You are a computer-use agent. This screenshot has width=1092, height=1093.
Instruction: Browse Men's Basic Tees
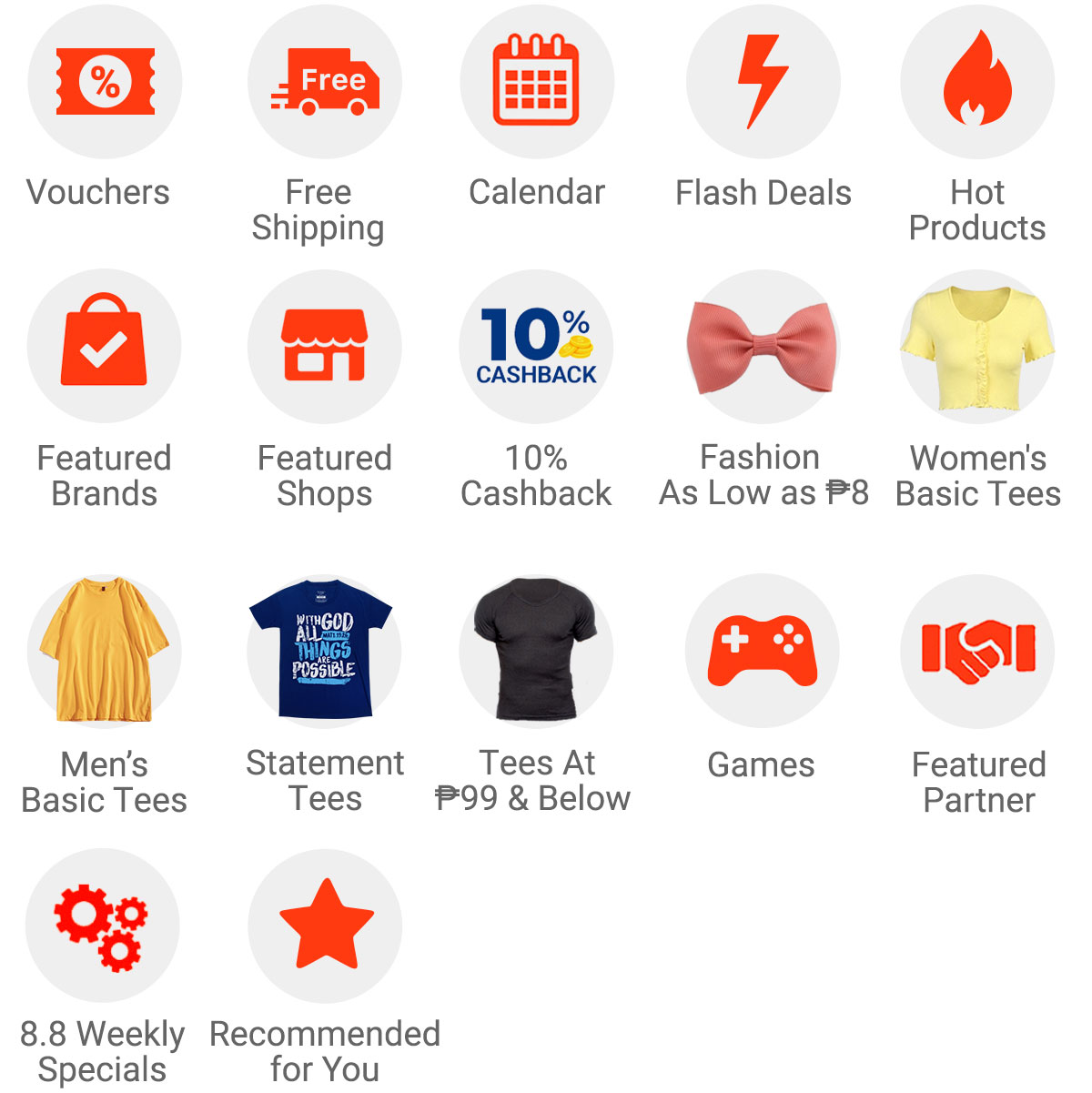pyautogui.click(x=105, y=652)
